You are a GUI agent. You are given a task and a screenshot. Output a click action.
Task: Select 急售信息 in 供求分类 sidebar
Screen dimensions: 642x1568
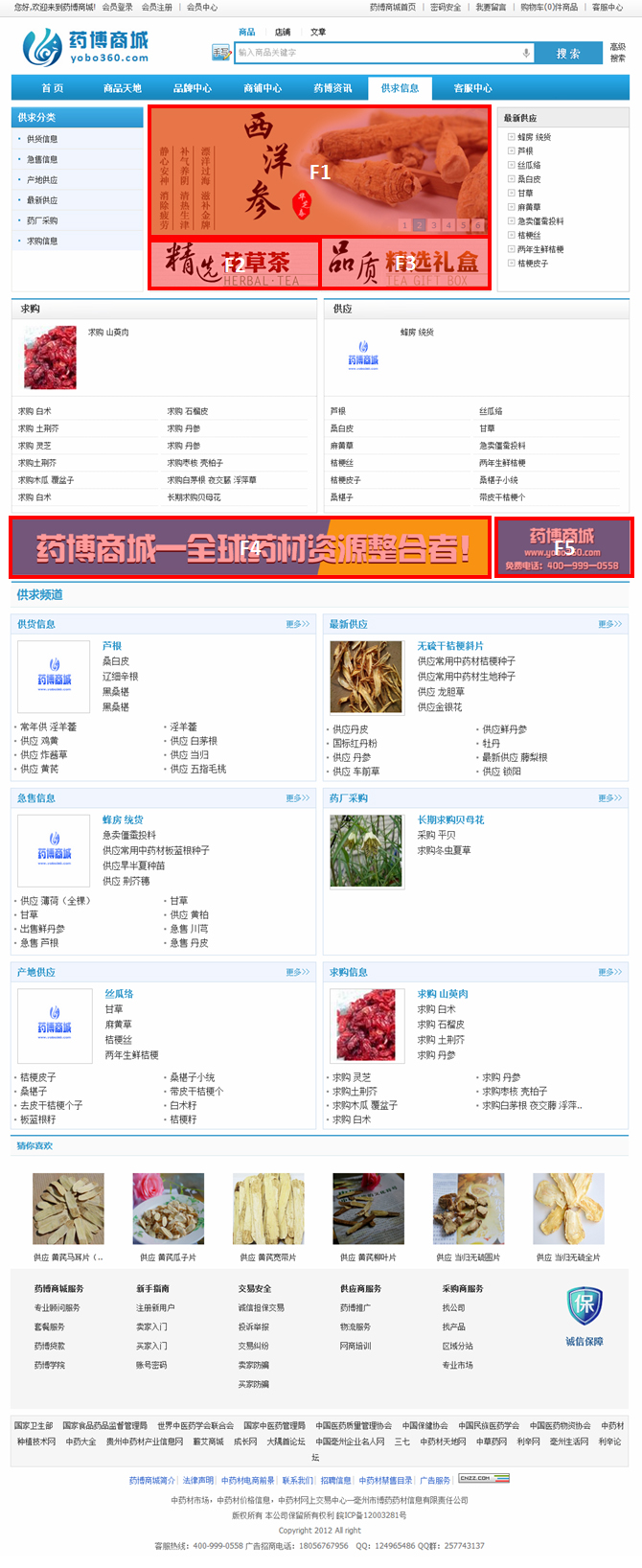pyautogui.click(x=42, y=159)
